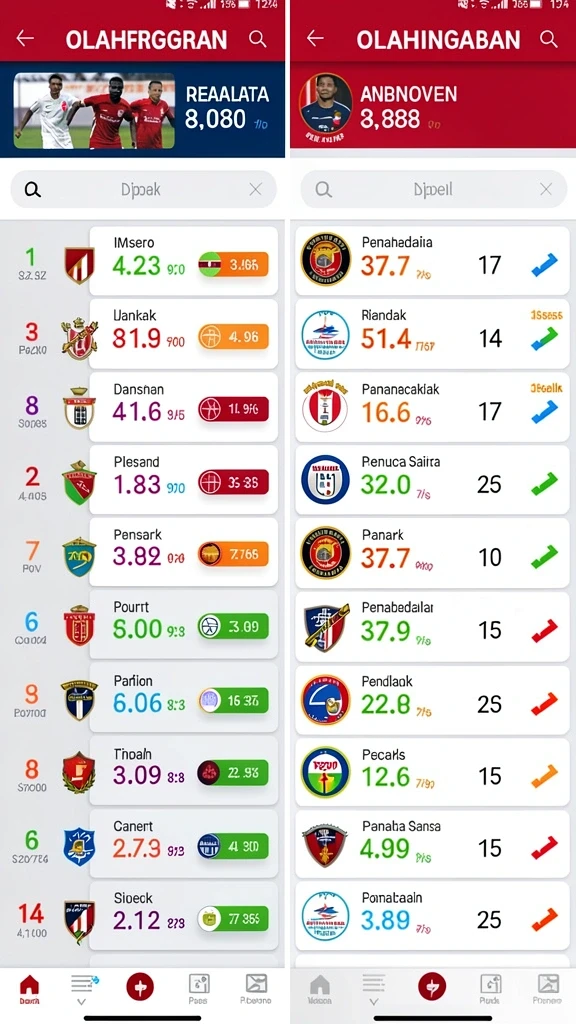Open Penuca Saiira 32.0 entry
Image resolution: width=576 pixels, height=1024 pixels.
coord(432,480)
